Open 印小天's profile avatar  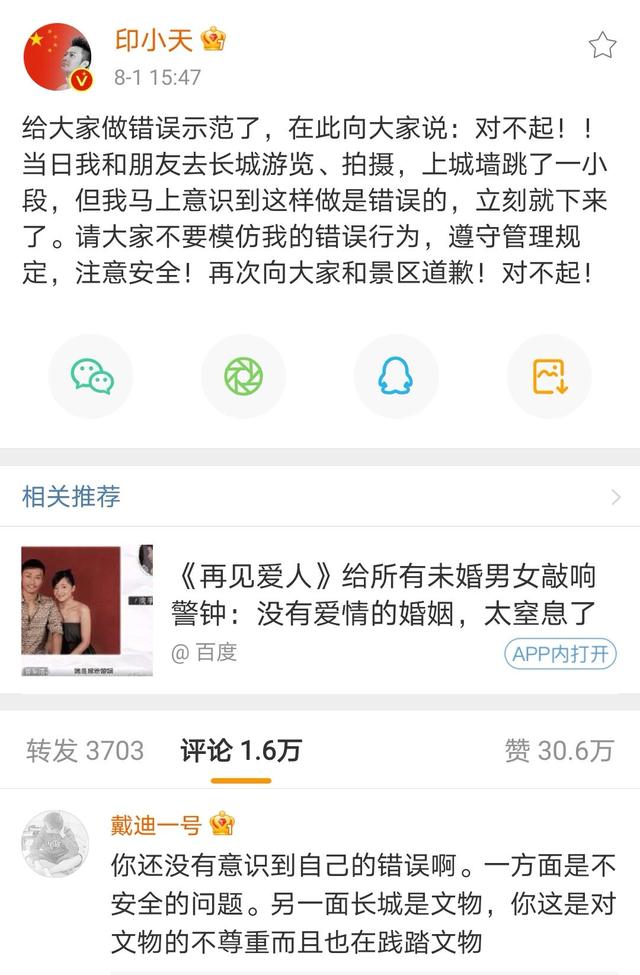click(57, 56)
